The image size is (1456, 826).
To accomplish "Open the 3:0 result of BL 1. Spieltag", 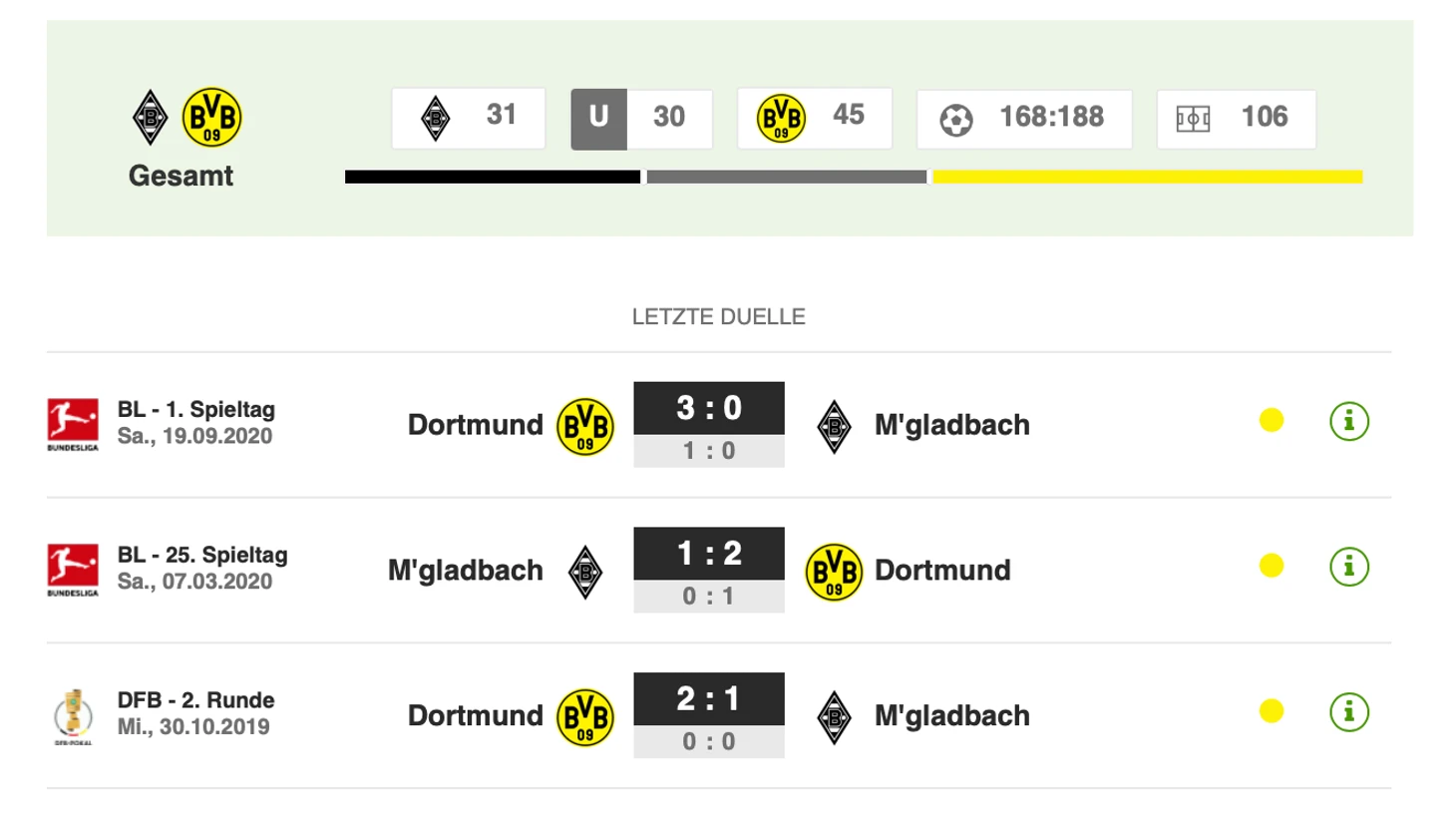I will pos(708,408).
